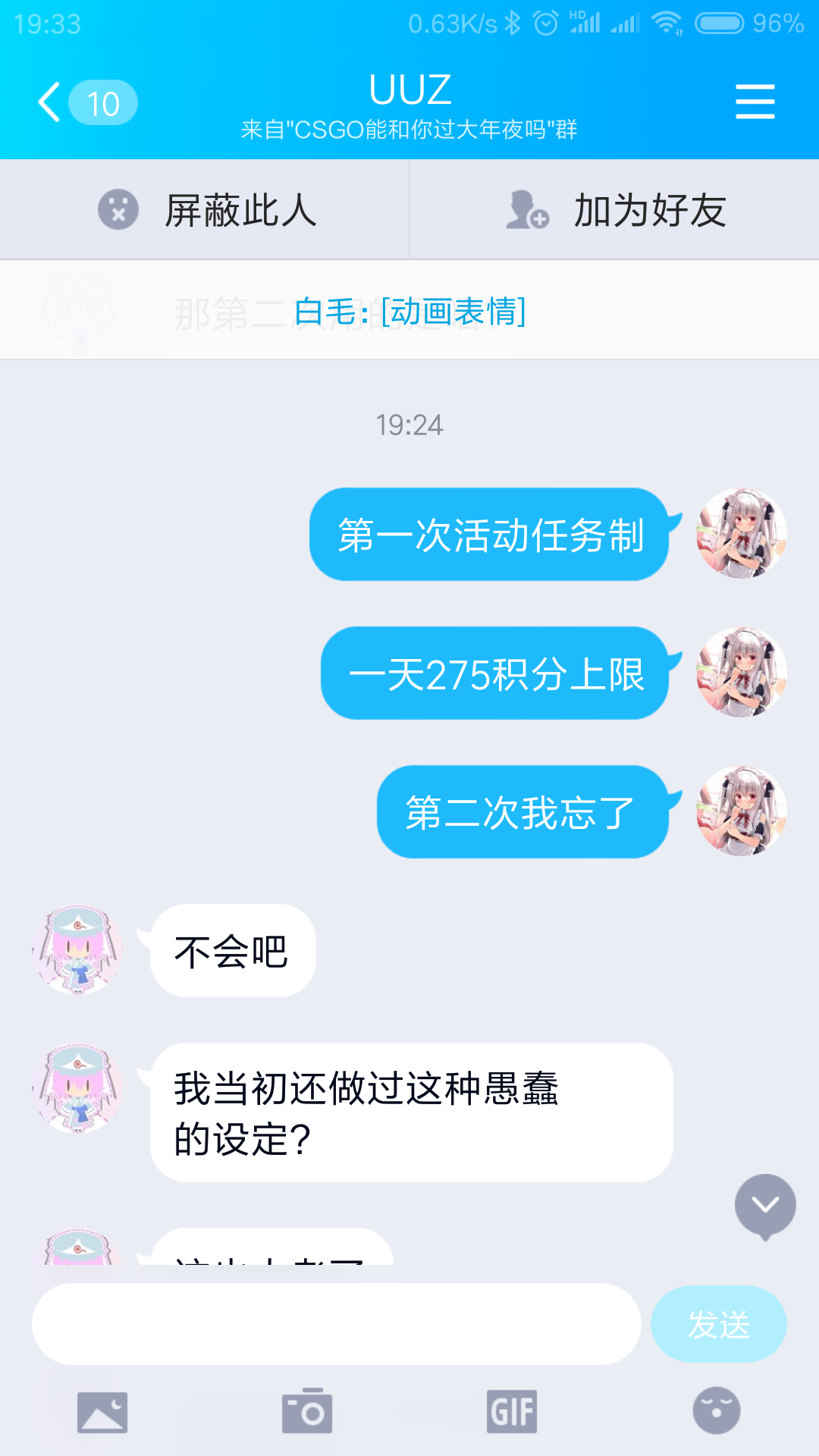
Task: Go back with the back arrow
Action: [48, 102]
